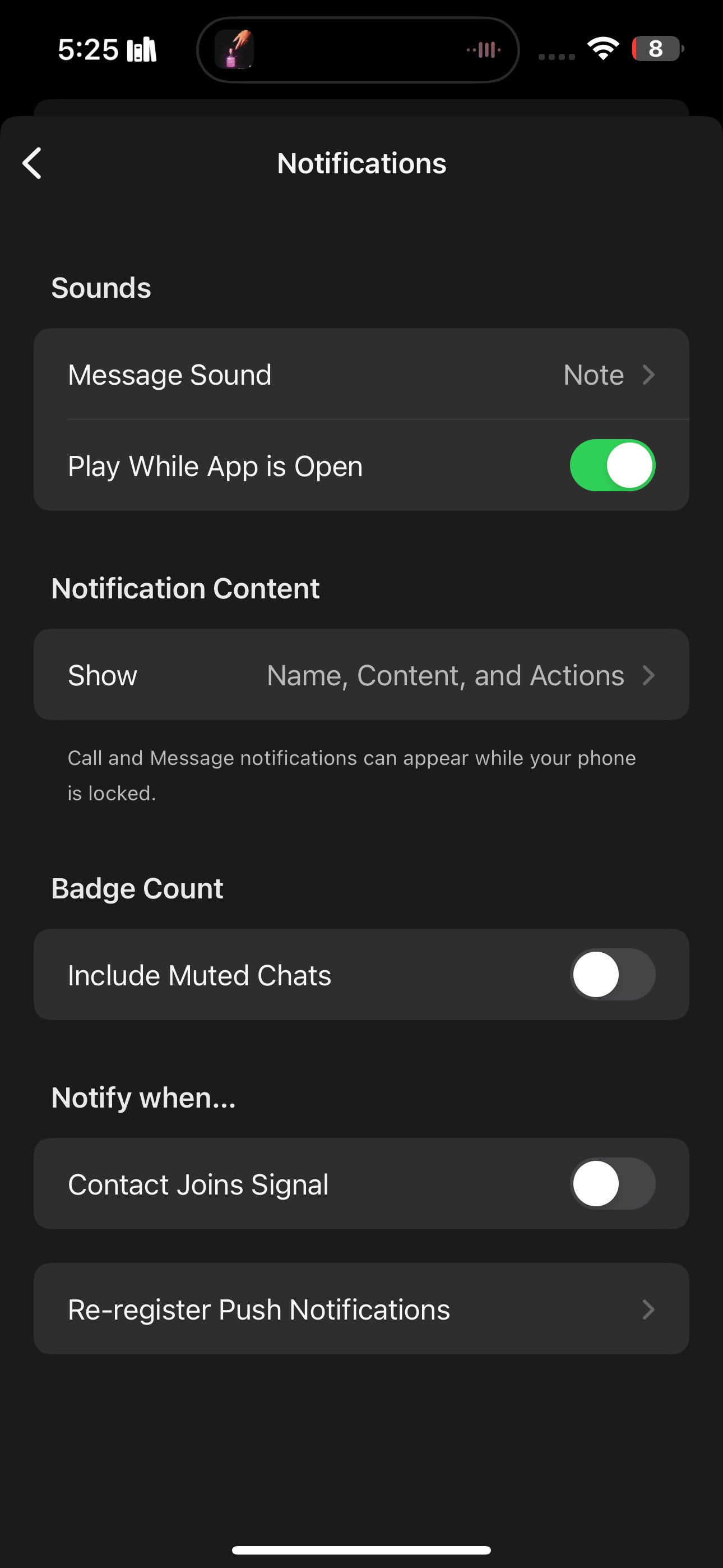
Task: Tap the Sounds section header
Action: [x=100, y=287]
